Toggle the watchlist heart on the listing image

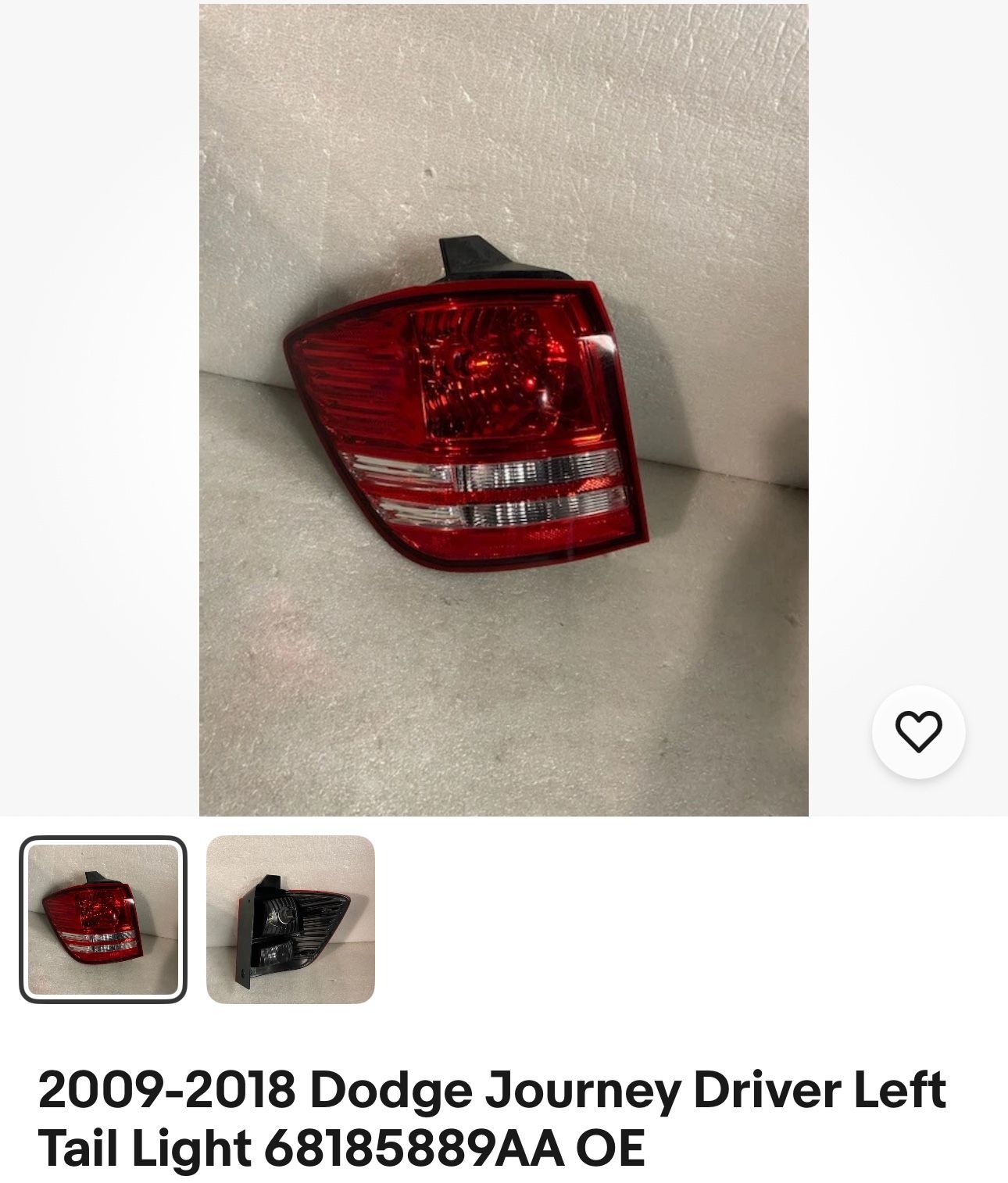[918, 732]
